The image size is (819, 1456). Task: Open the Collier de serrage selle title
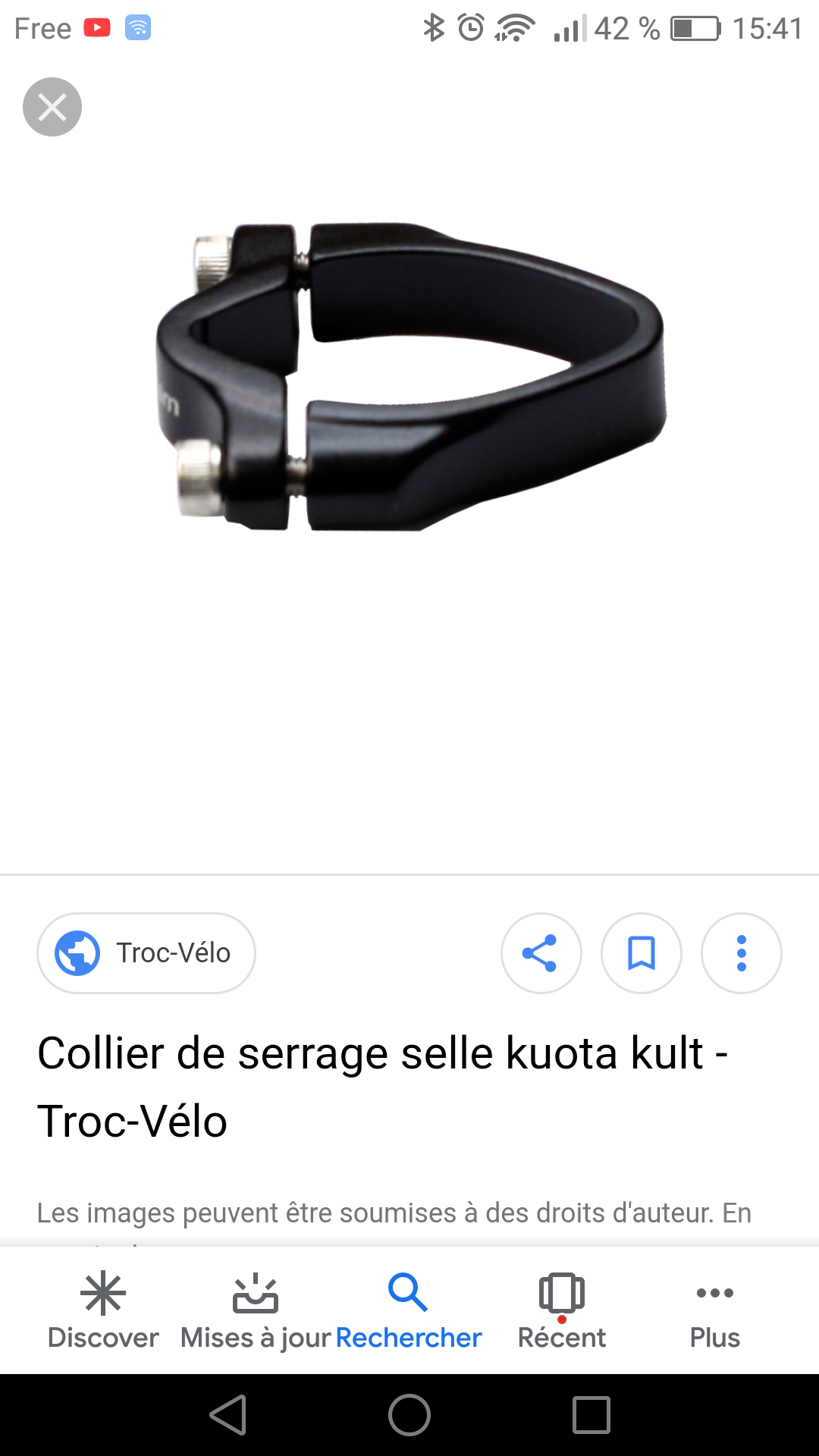coord(382,1087)
